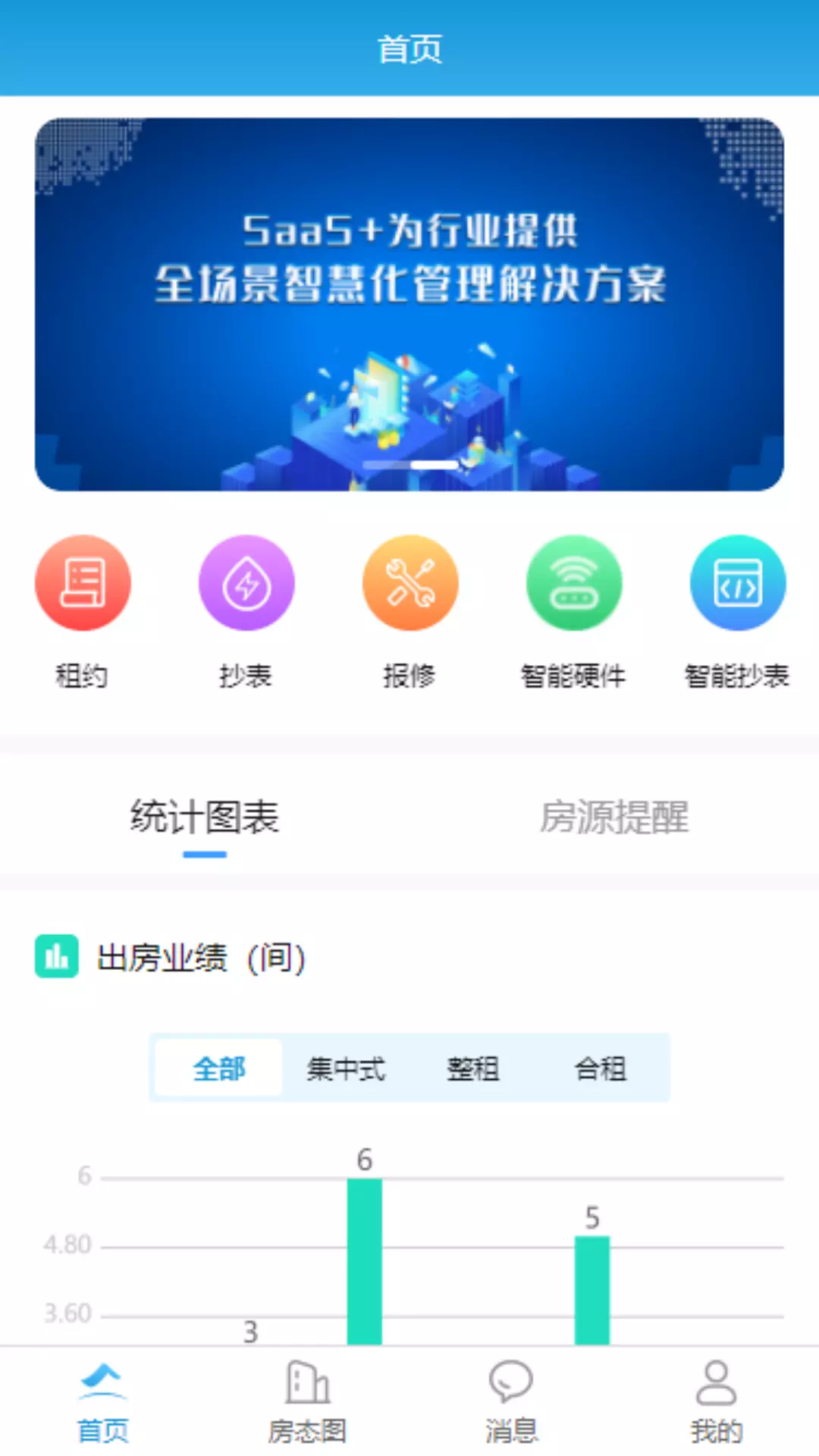Select the 集中式 chart filter
The width and height of the screenshot is (819, 1456).
[x=346, y=1068]
